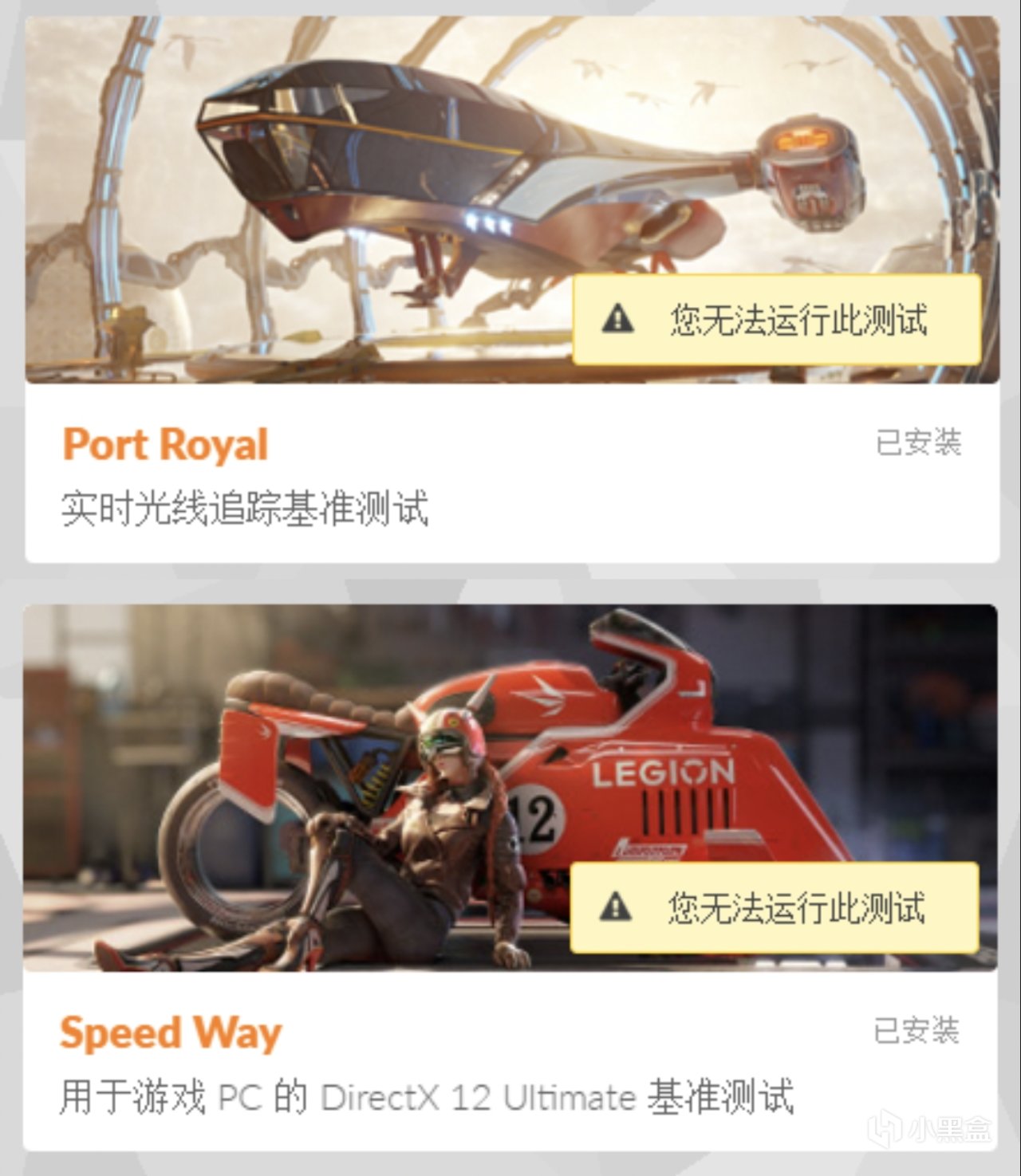
Task: Tap the cannot-run warning on Port Royal
Action: (x=776, y=321)
